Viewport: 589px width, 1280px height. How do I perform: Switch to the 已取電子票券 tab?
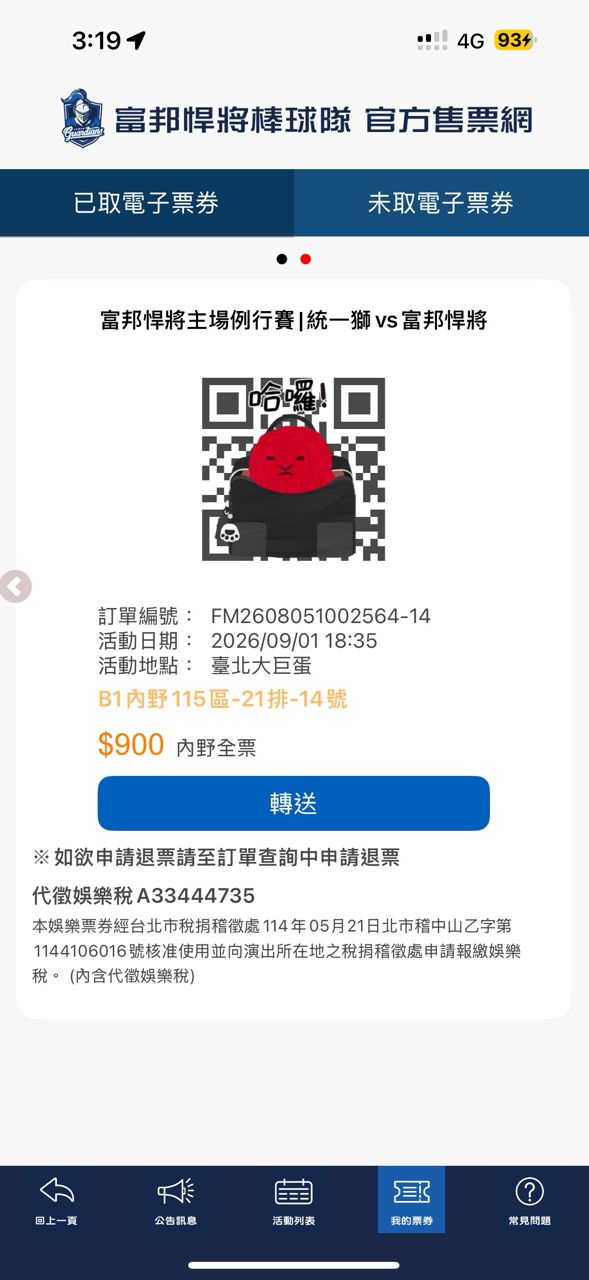[146, 203]
